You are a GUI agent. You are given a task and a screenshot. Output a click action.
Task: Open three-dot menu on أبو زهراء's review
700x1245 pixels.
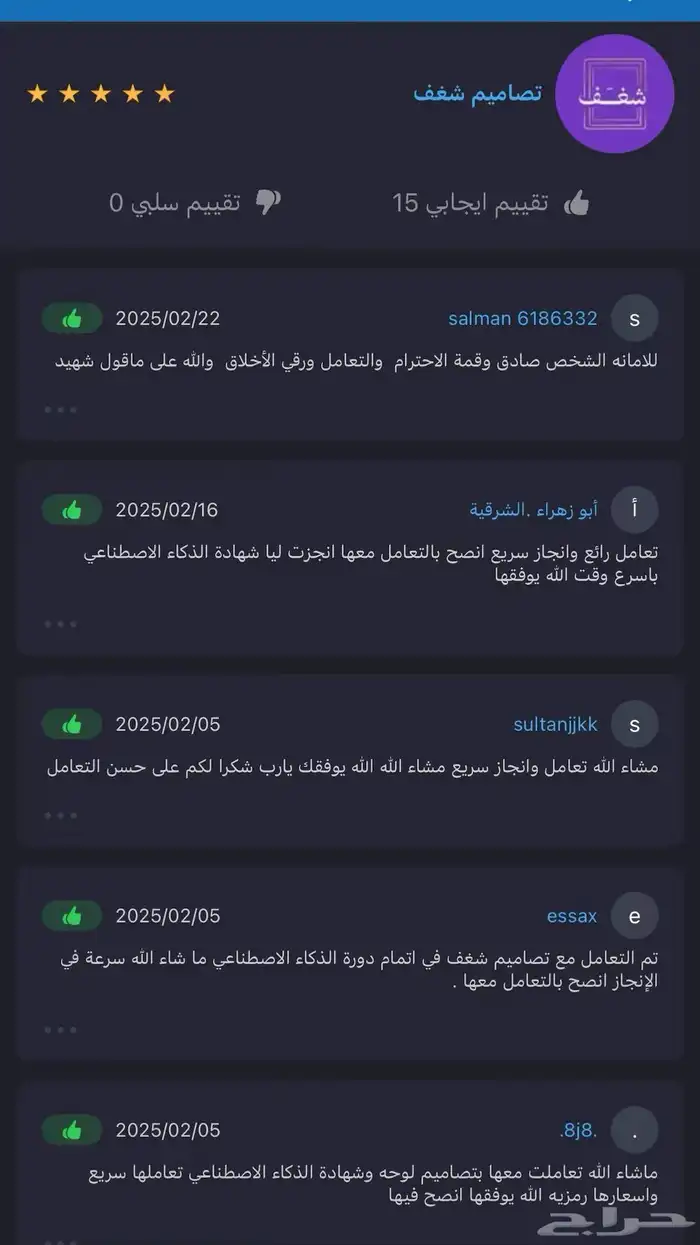[x=61, y=624]
